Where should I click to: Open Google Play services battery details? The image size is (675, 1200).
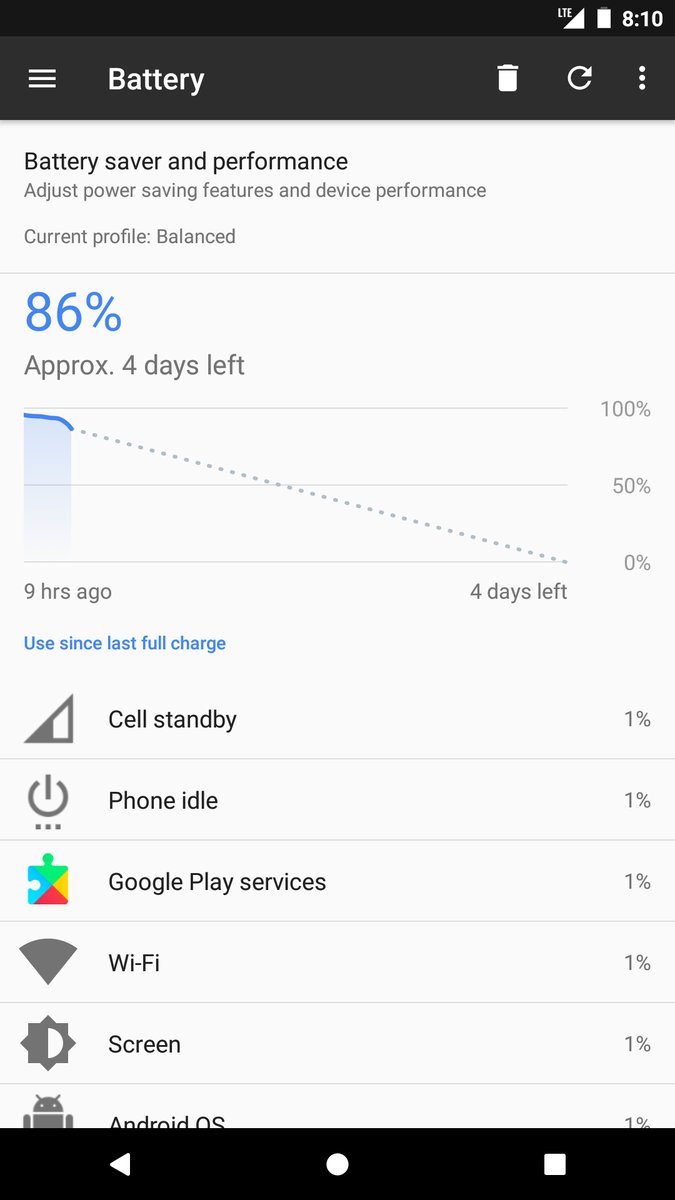[x=337, y=881]
